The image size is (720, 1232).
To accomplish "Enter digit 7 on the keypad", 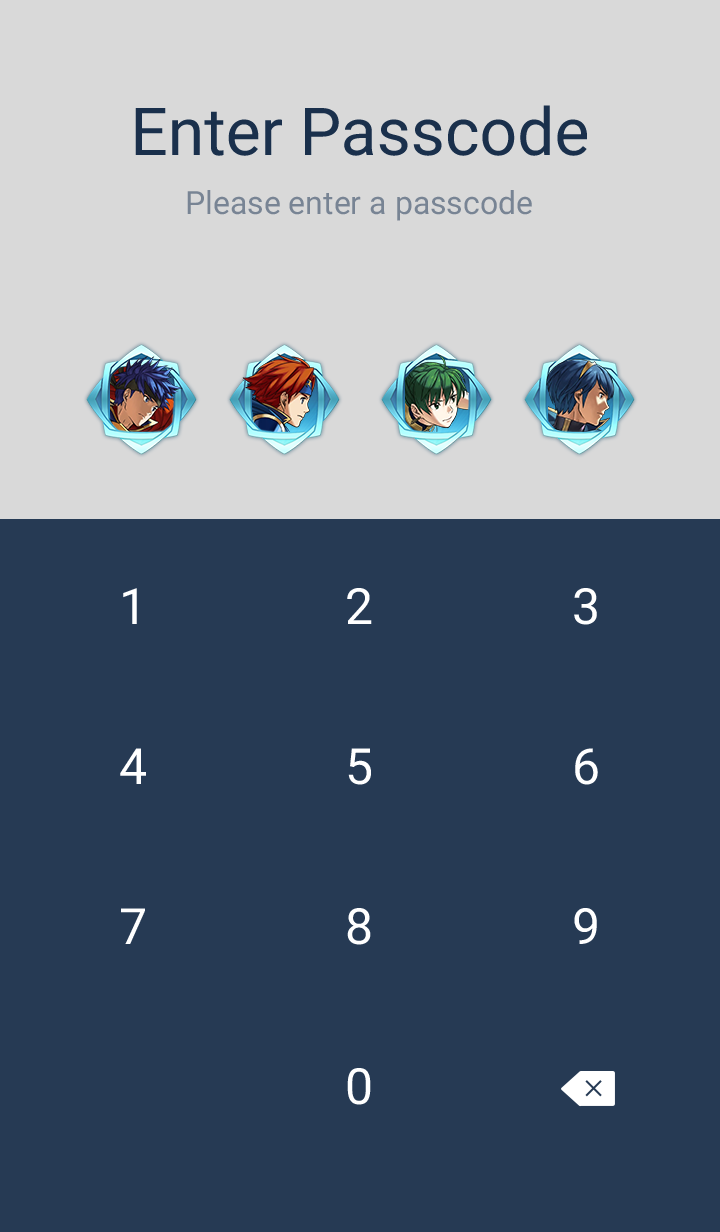I will click(133, 927).
